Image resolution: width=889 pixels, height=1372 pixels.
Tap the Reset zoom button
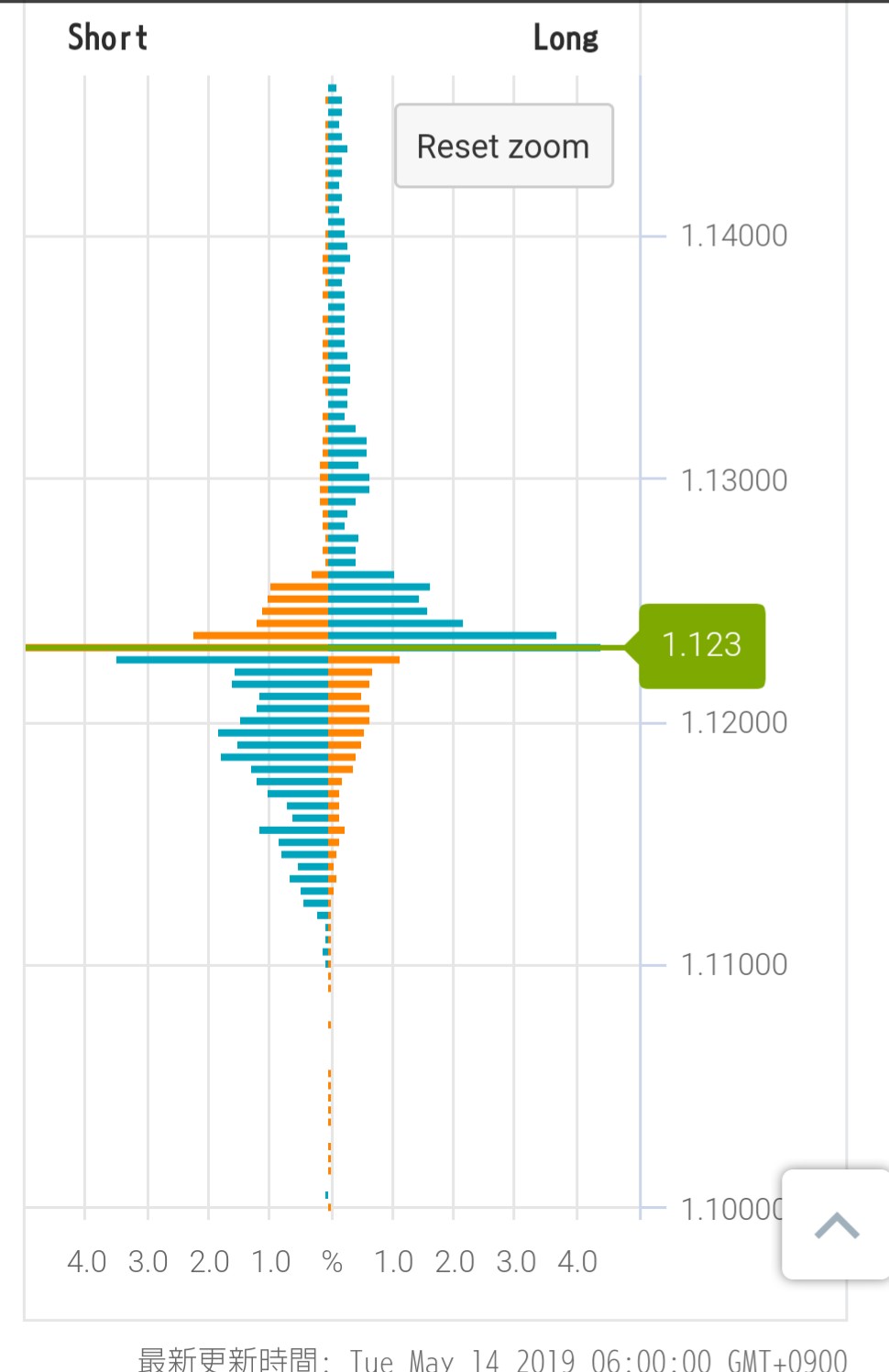[503, 147]
